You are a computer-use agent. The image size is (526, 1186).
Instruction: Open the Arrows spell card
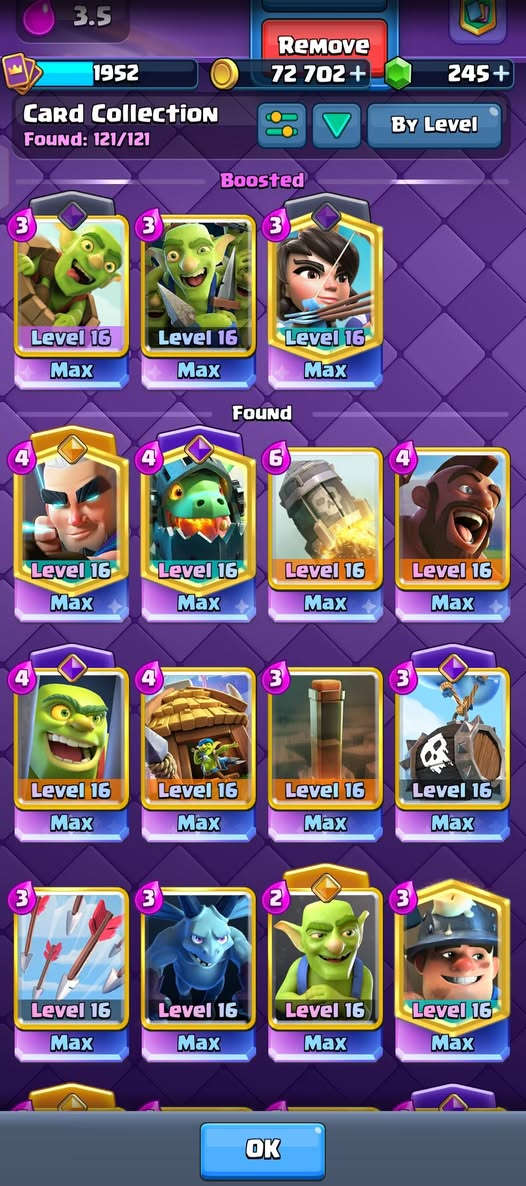[x=71, y=974]
